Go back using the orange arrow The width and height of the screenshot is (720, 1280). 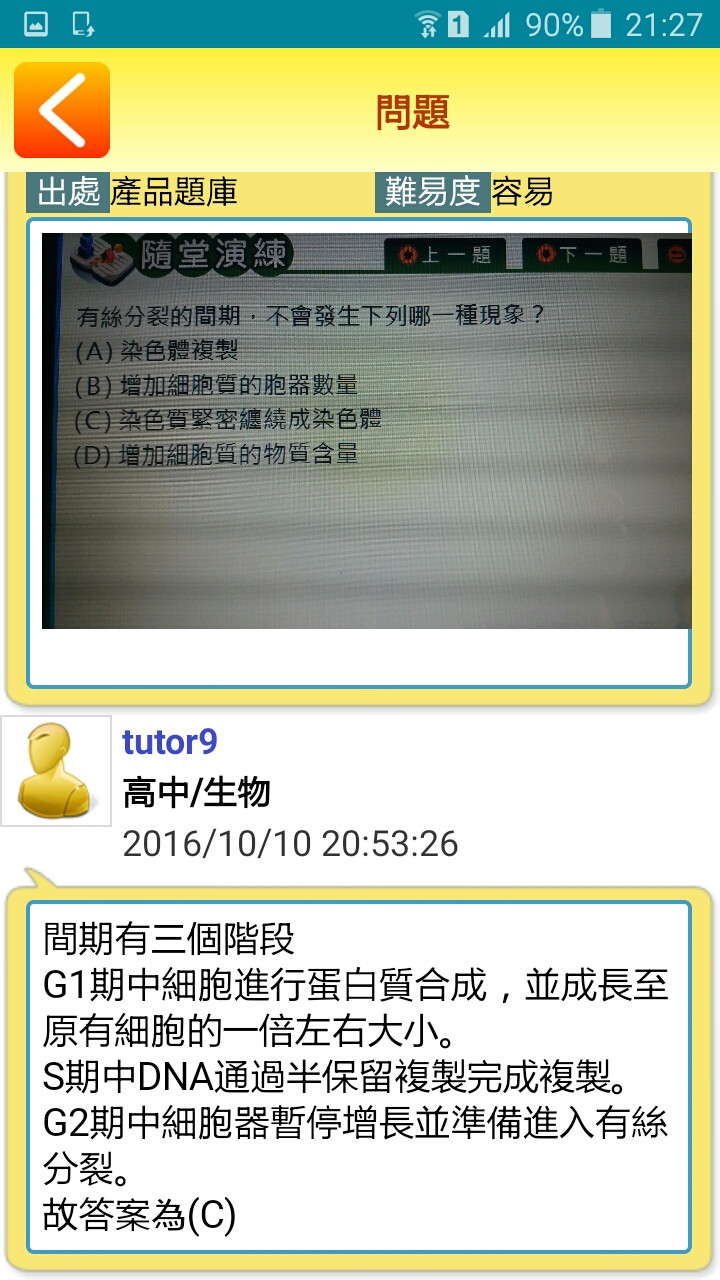(62, 110)
